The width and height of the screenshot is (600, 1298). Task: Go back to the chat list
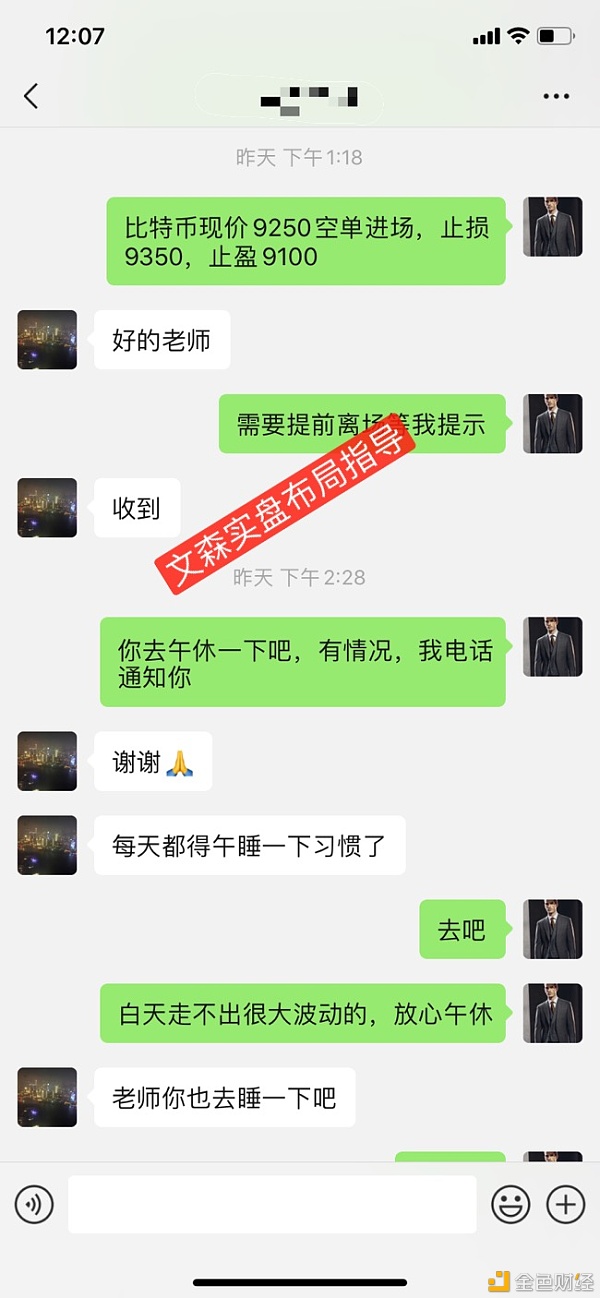pyautogui.click(x=31, y=96)
